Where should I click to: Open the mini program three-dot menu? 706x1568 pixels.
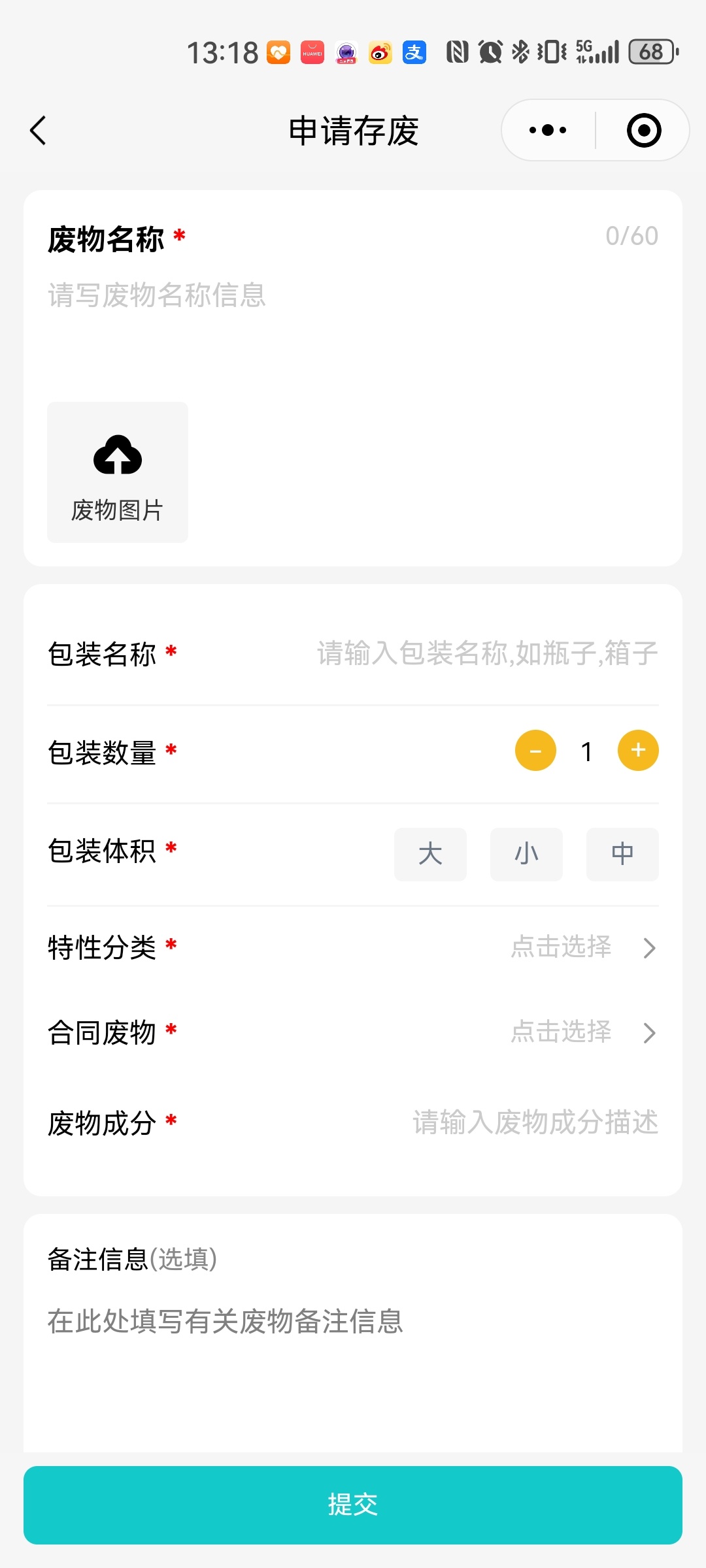tap(548, 130)
